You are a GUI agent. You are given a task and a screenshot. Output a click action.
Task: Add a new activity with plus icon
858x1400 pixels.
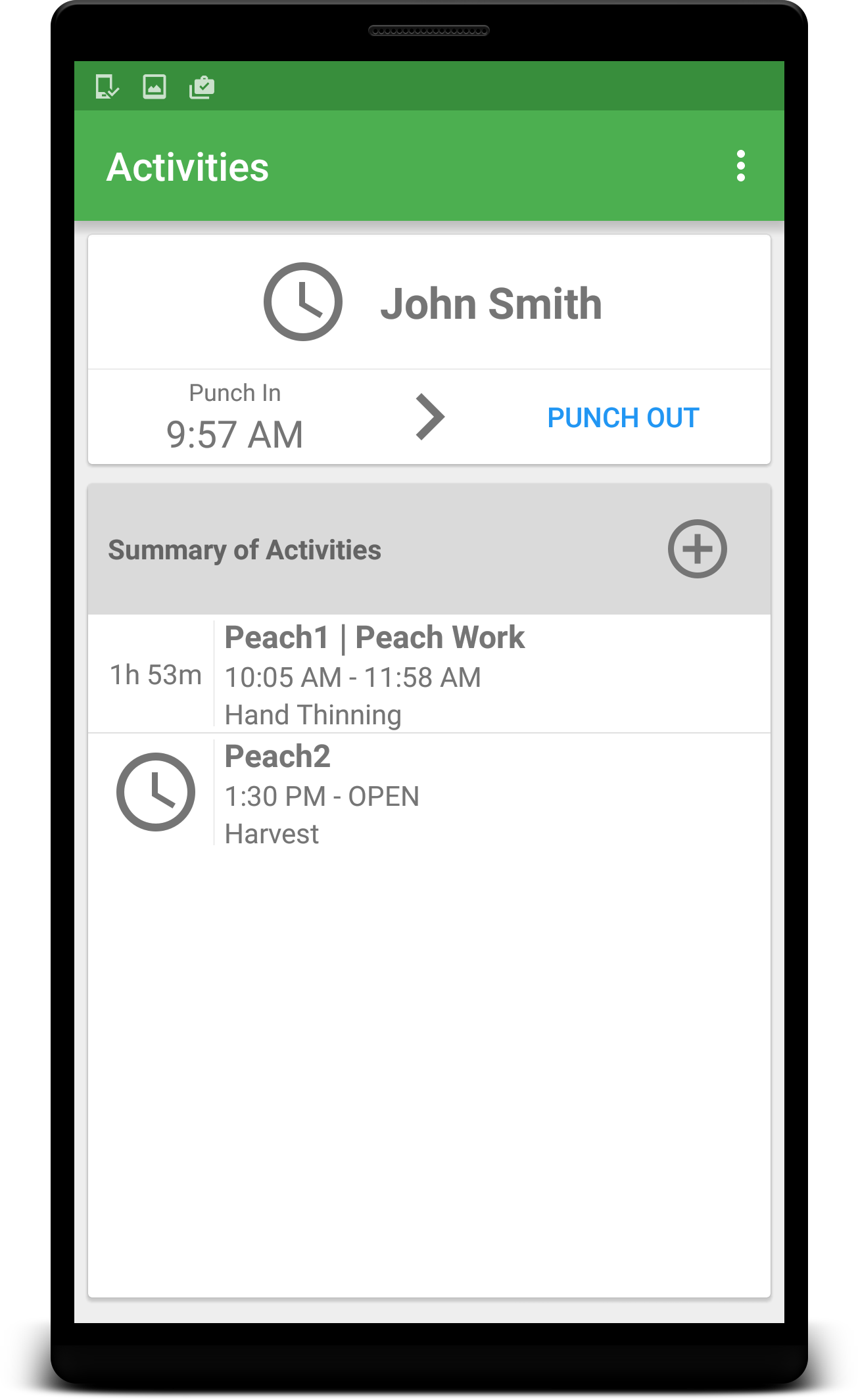point(697,549)
